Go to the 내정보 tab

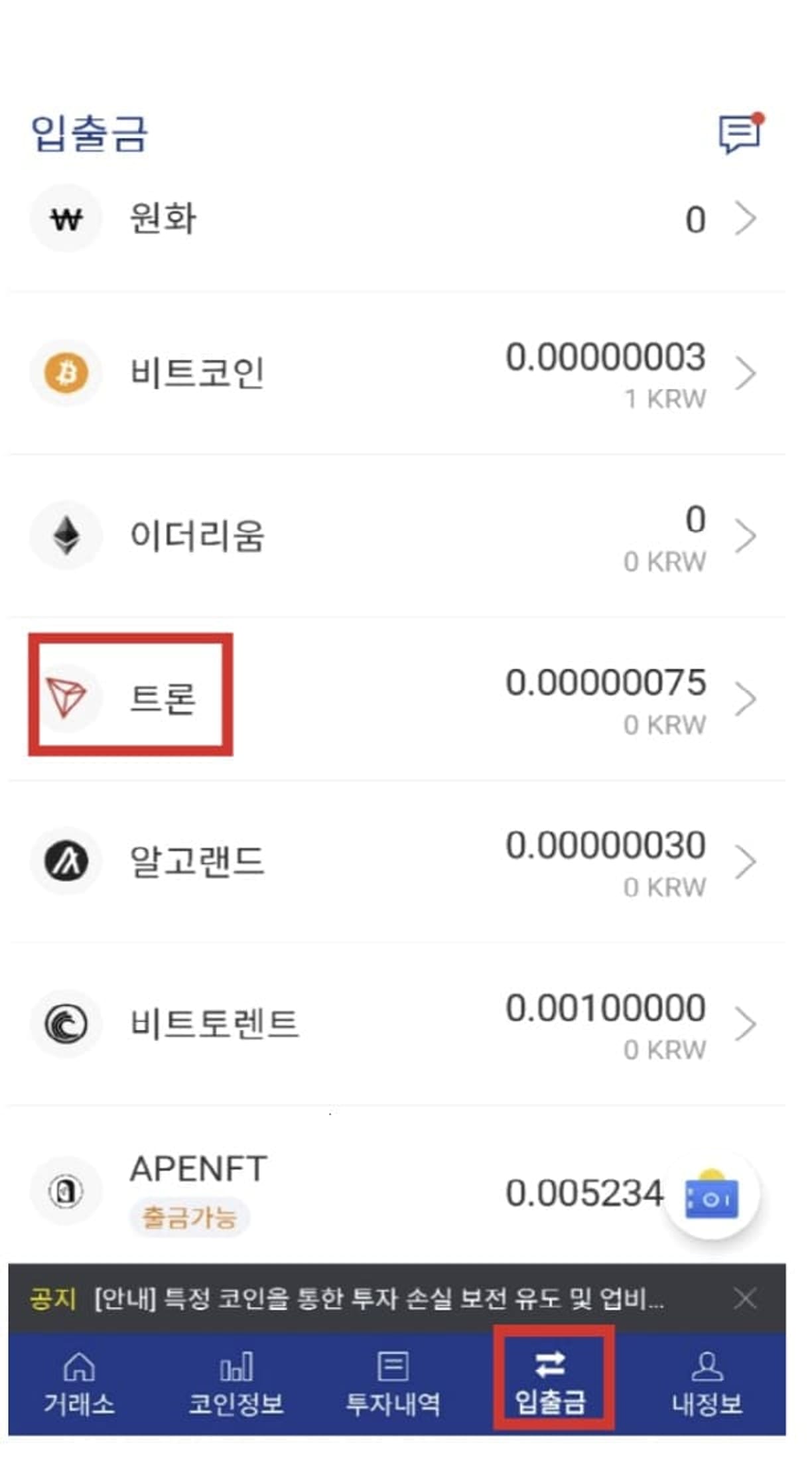tap(707, 1383)
